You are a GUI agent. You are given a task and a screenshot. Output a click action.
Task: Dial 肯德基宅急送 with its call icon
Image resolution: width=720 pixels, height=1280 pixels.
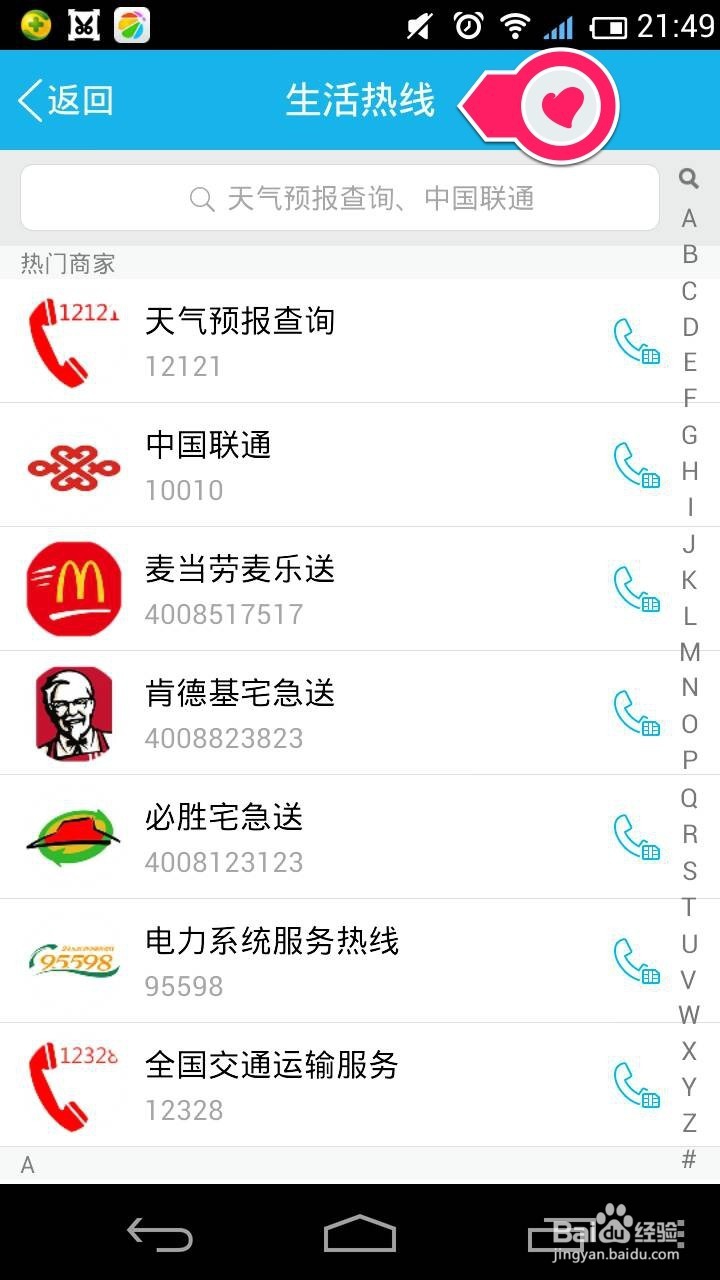coord(636,713)
